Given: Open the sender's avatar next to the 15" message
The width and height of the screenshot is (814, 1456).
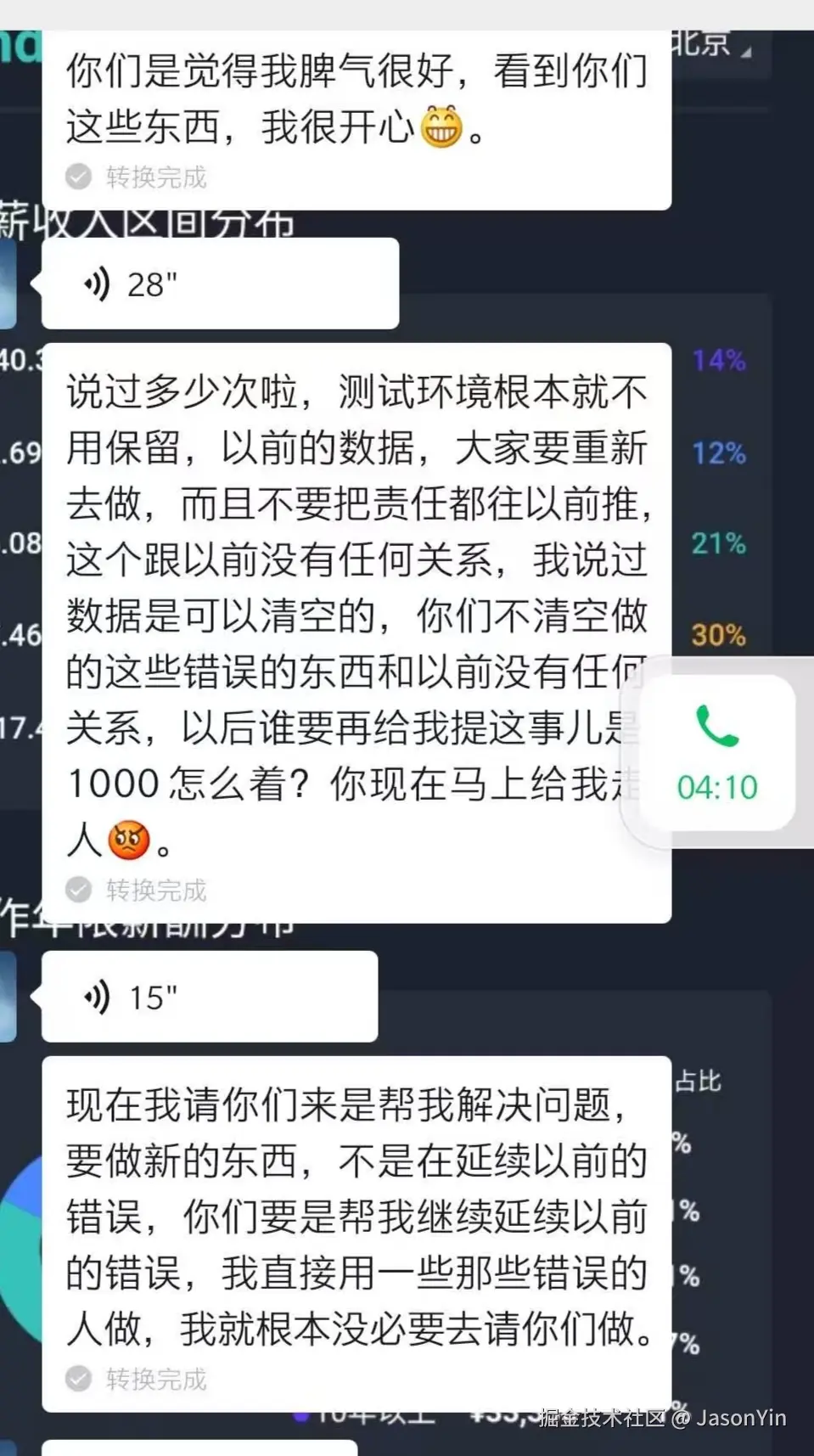Looking at the screenshot, I should coord(7,998).
